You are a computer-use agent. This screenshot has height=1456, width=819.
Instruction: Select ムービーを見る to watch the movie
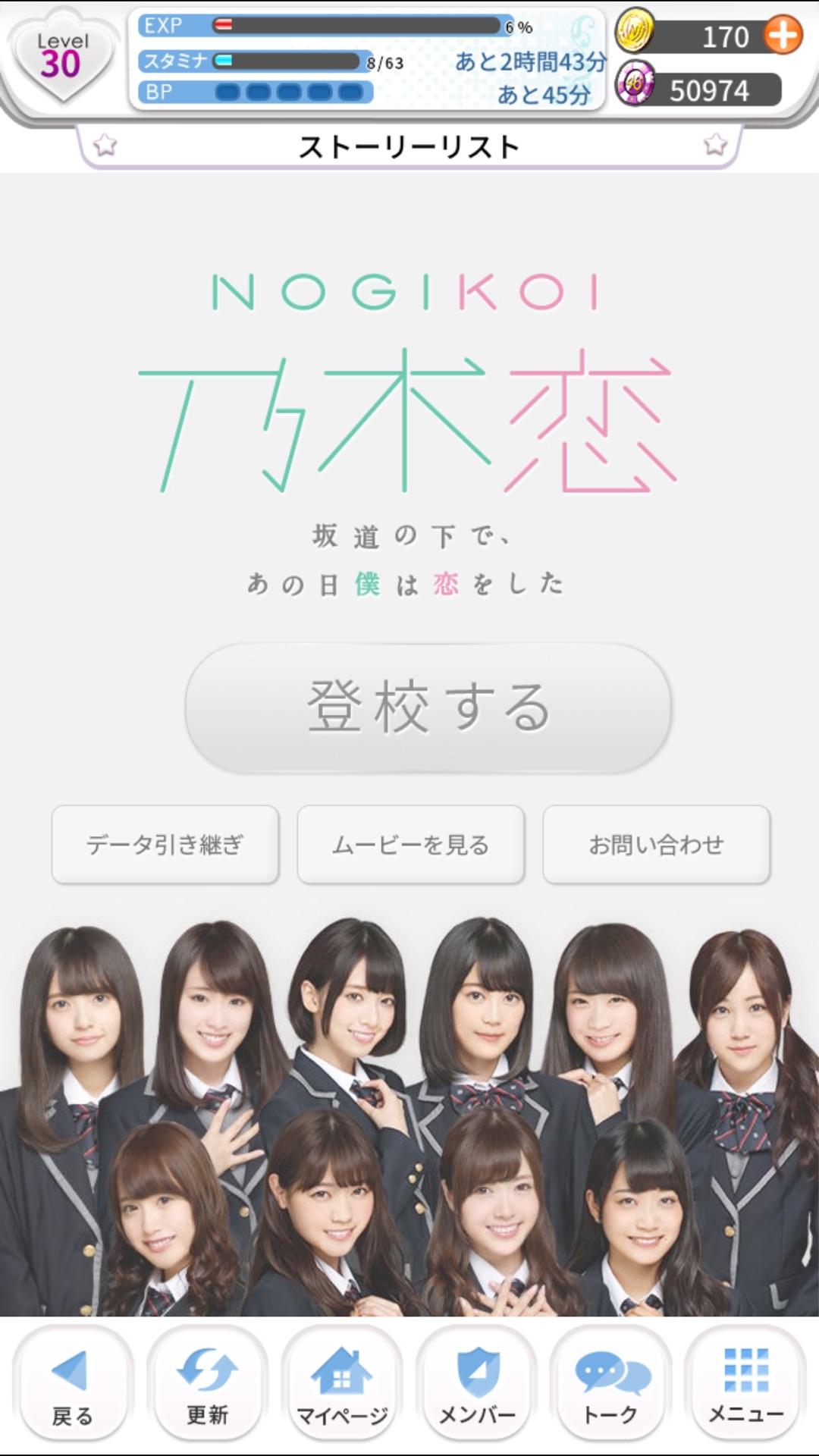[x=410, y=844]
